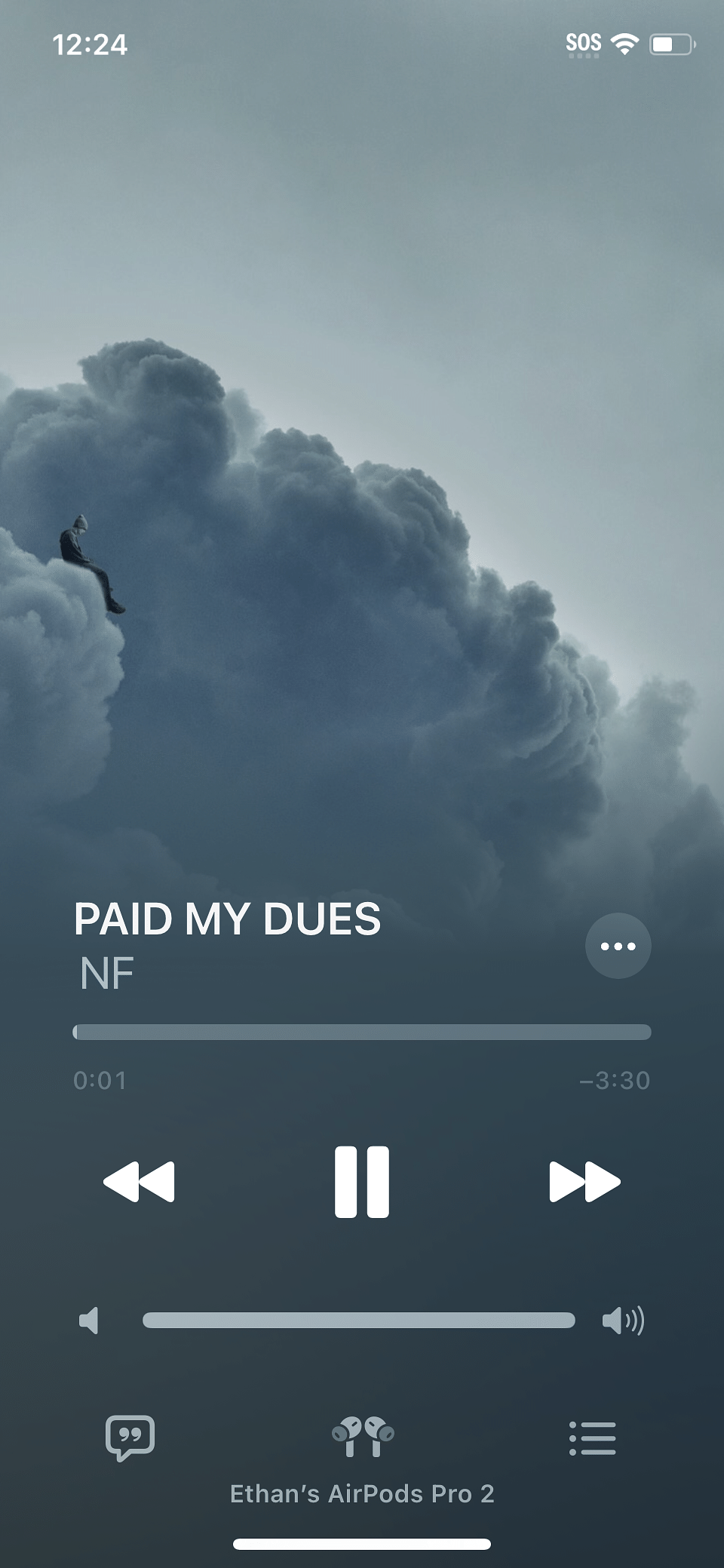The width and height of the screenshot is (724, 1568).
Task: Go back to previous track
Action: (x=139, y=1181)
